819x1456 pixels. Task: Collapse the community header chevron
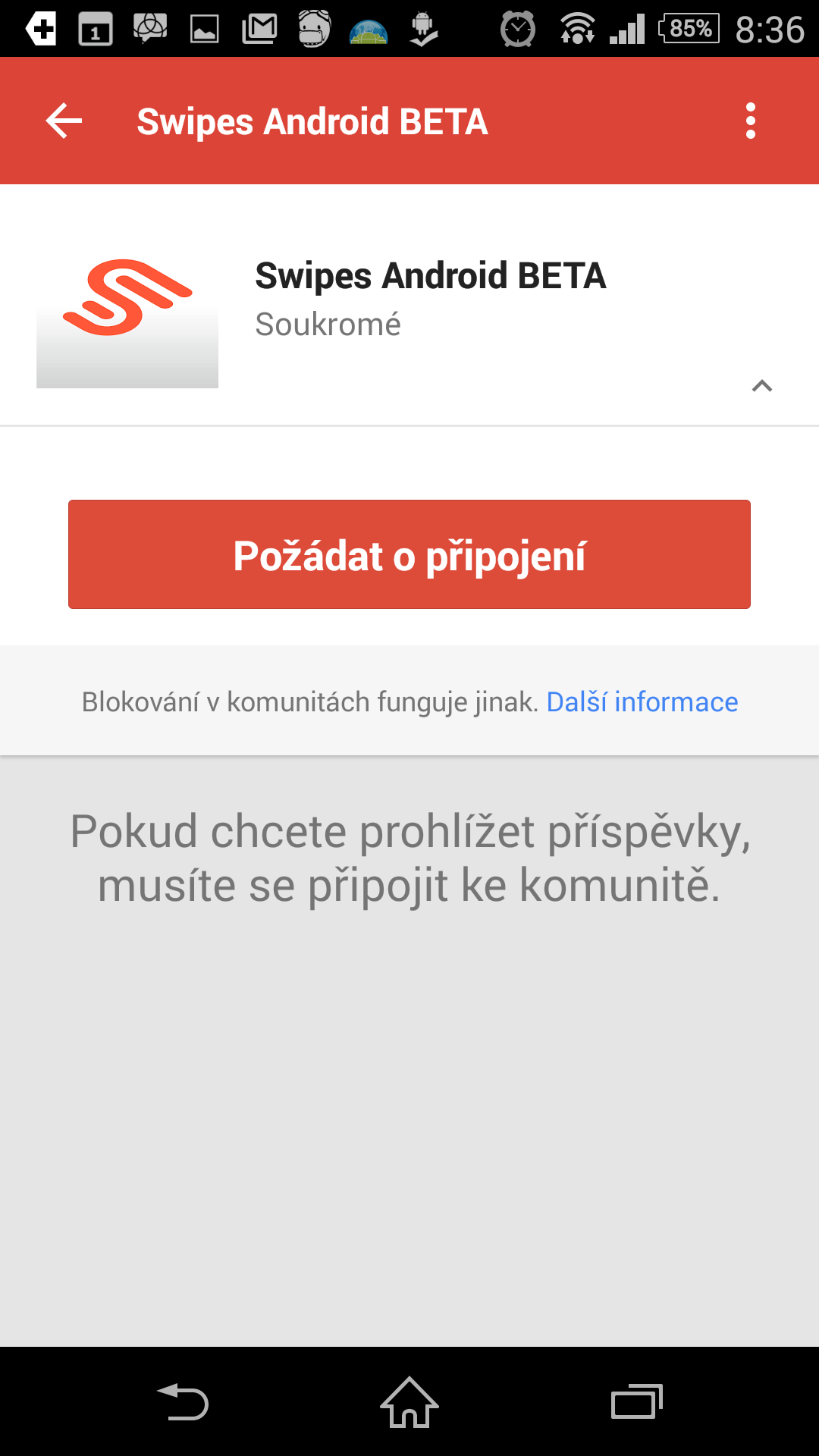[761, 386]
